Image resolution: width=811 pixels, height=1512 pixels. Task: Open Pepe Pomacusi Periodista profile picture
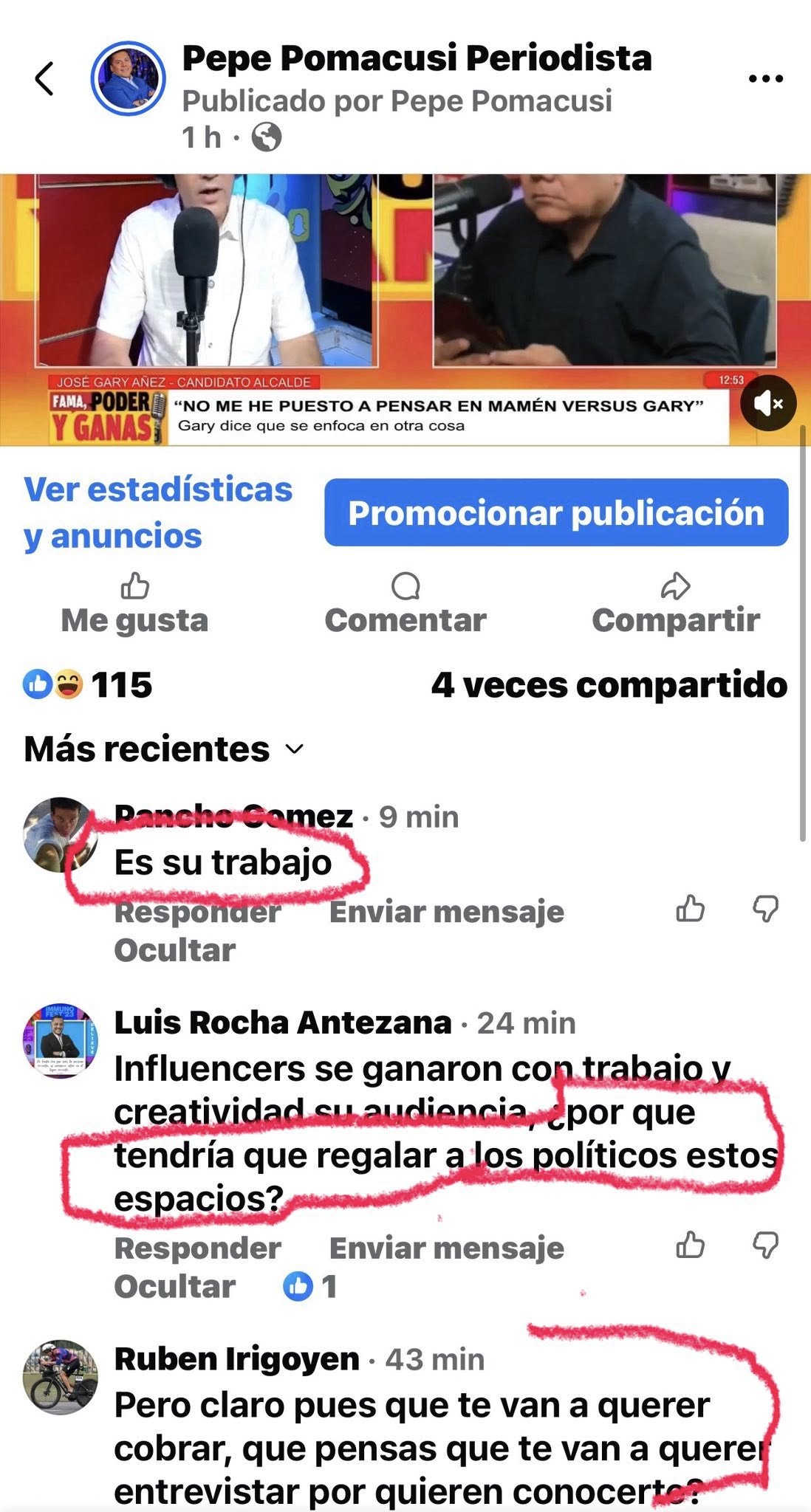click(x=128, y=78)
